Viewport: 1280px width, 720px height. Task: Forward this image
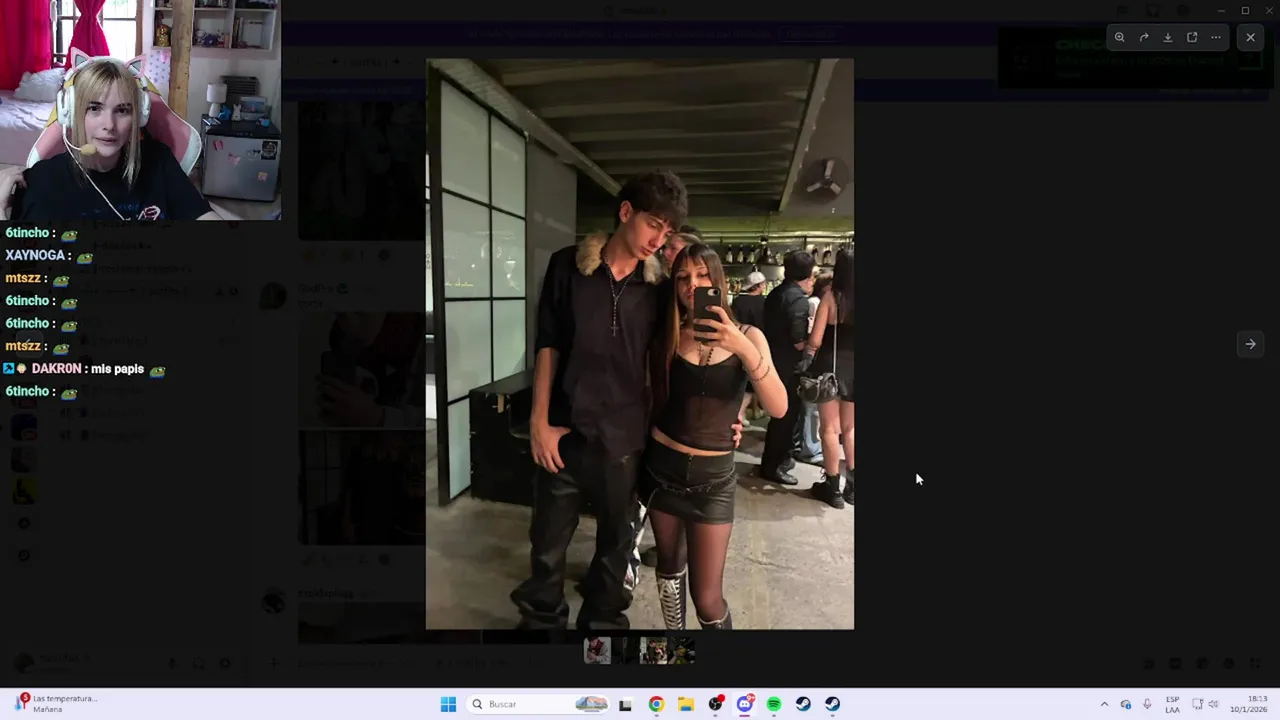click(x=1144, y=37)
